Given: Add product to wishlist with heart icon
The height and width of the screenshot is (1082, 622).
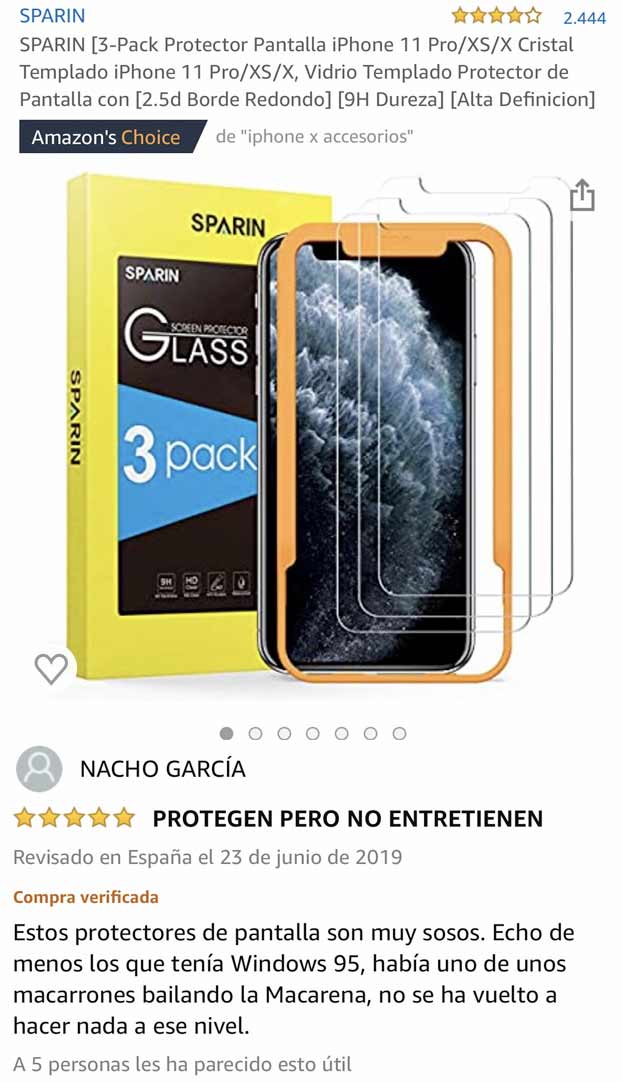Looking at the screenshot, I should [51, 668].
